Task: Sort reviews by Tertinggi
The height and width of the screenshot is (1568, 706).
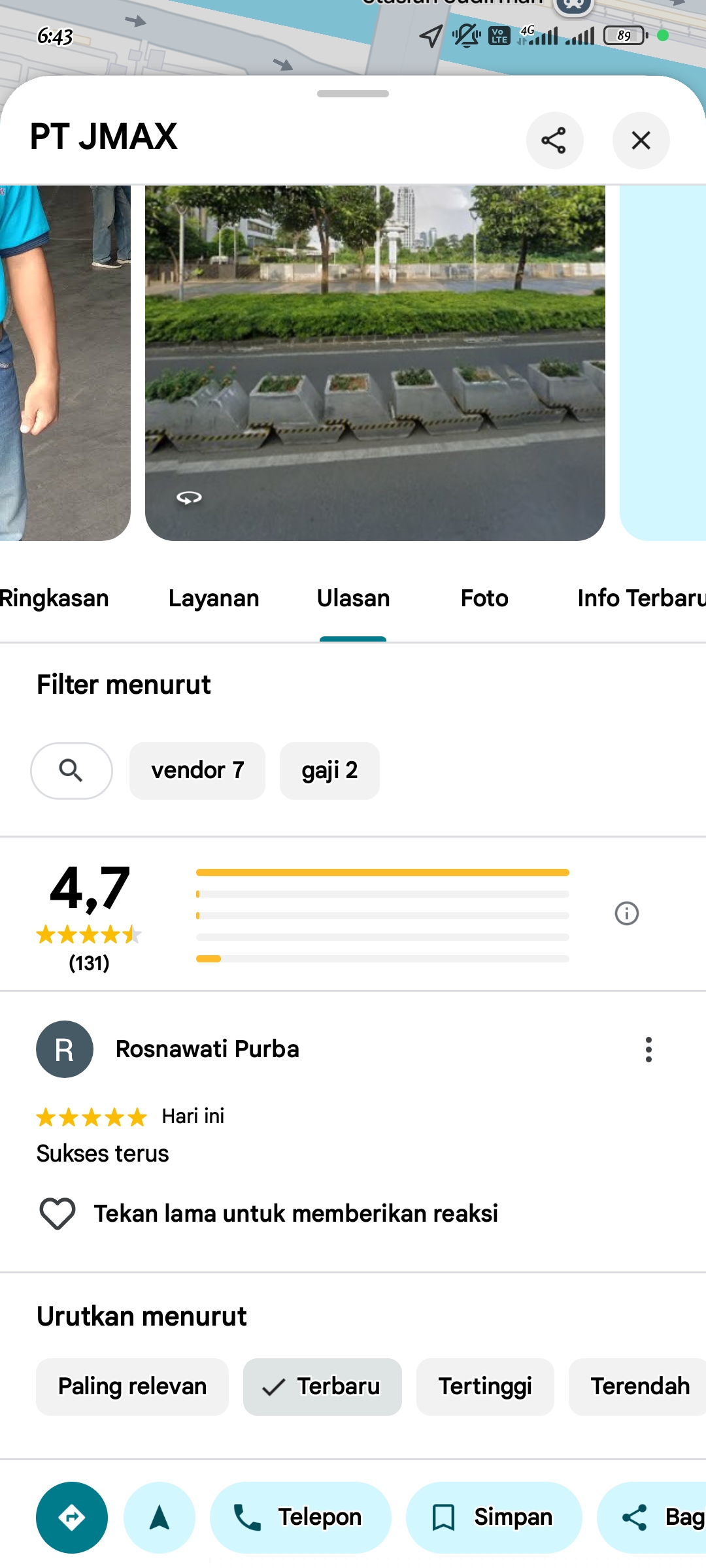Action: [485, 1386]
